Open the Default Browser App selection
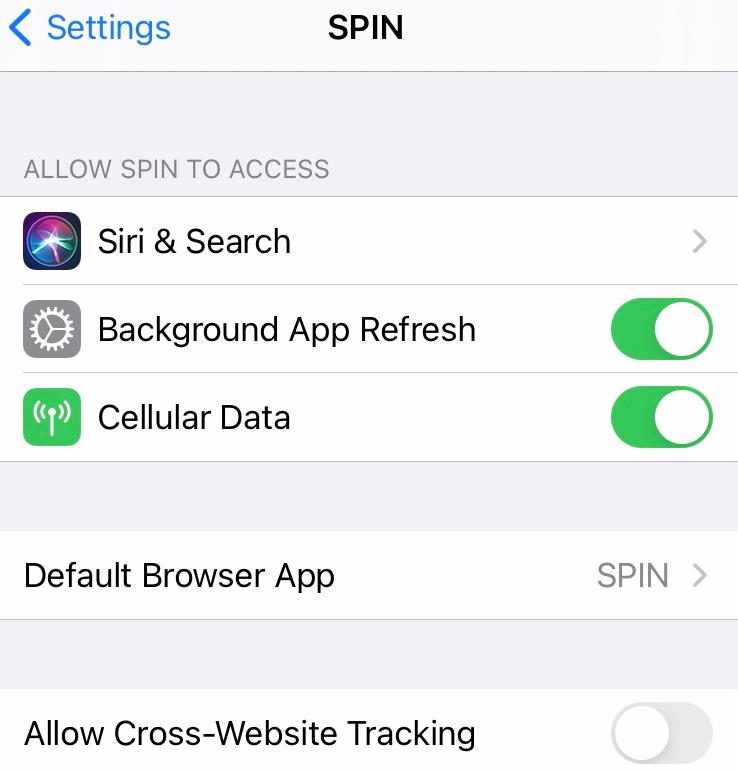The width and height of the screenshot is (738, 771). coord(370,576)
